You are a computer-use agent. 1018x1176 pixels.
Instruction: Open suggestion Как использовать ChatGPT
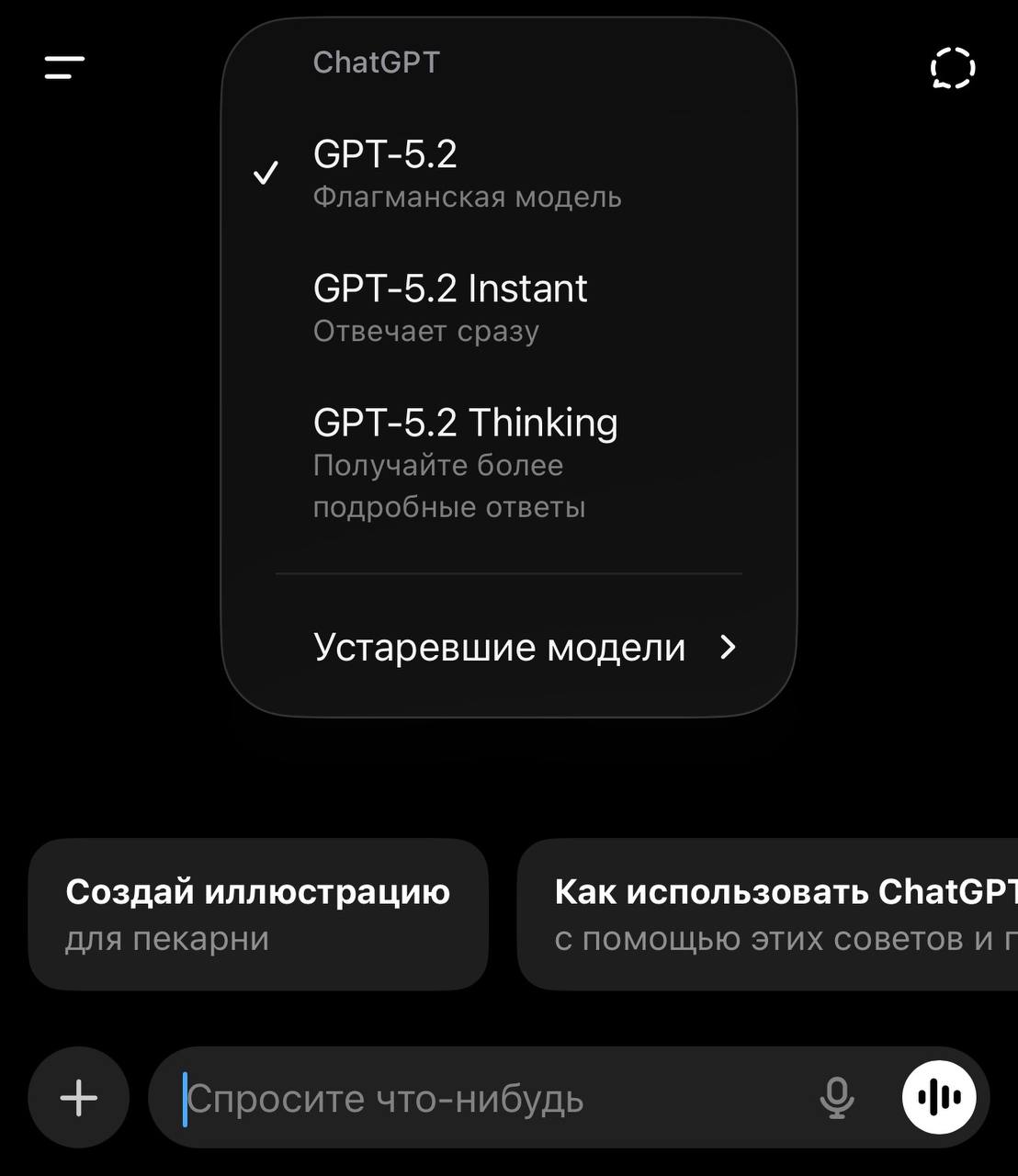click(781, 914)
